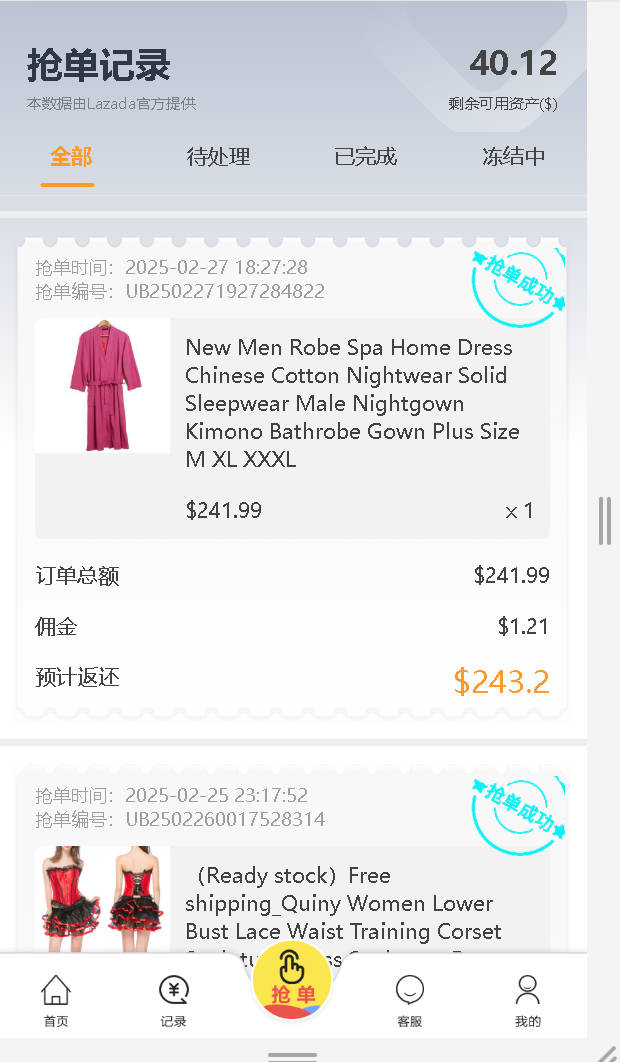Switch to the 全部 tab
Screen dimensions: 620x1062
pos(71,157)
